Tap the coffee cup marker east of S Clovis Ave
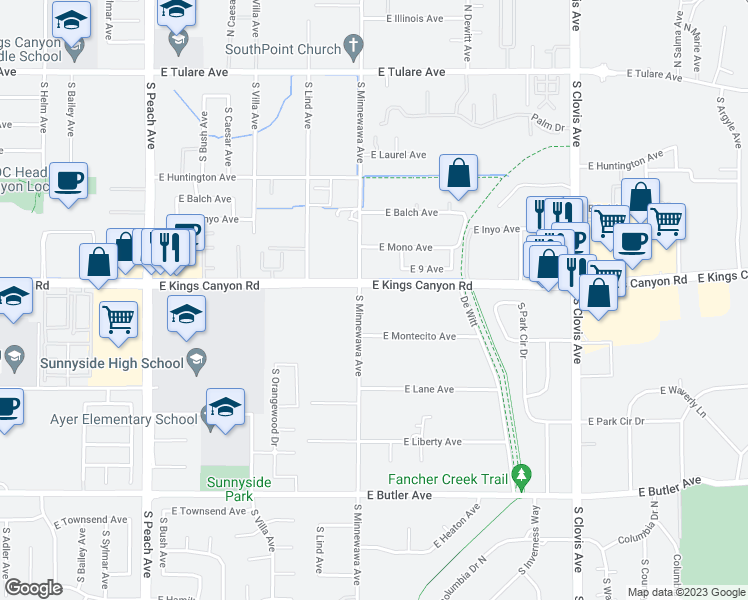748x600 pixels. click(633, 243)
